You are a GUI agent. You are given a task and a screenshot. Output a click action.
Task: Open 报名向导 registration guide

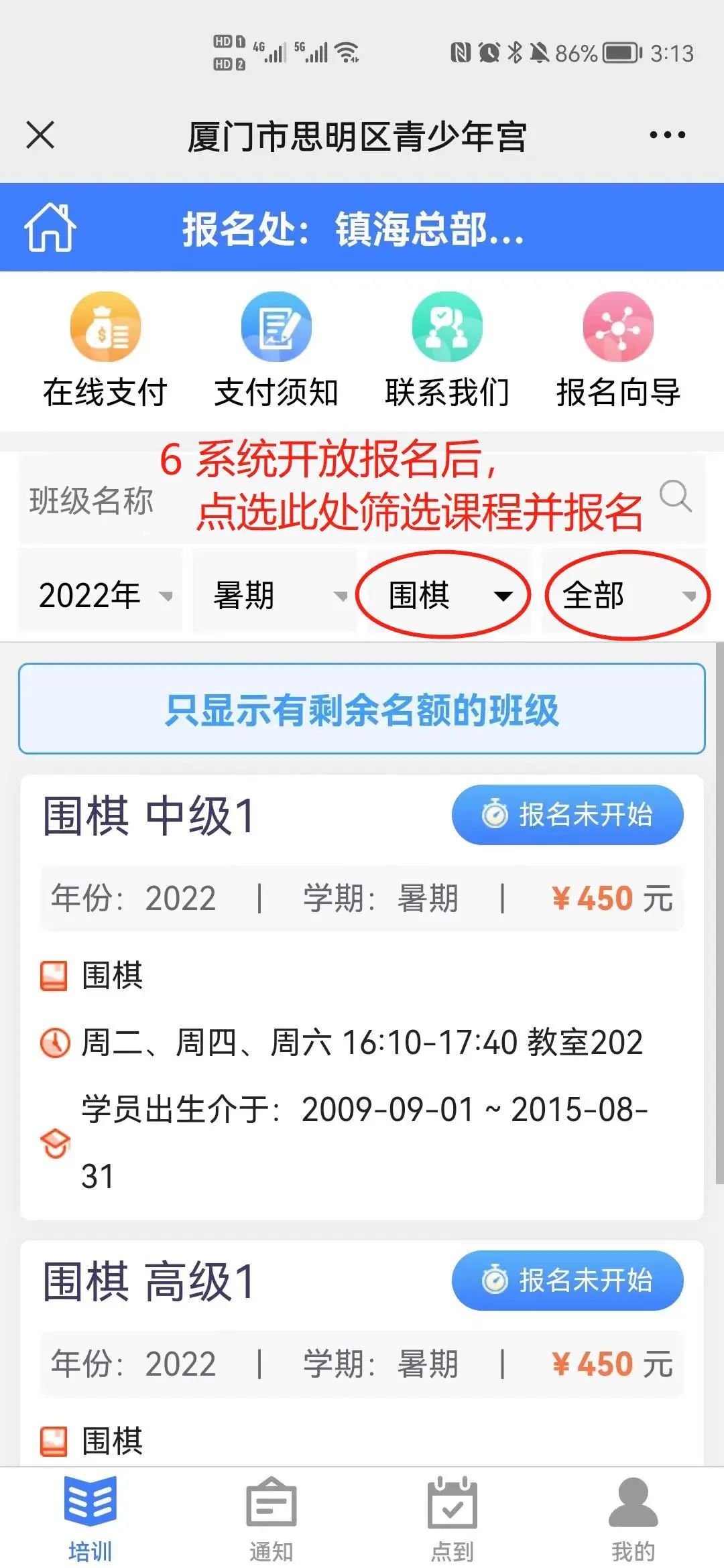tap(618, 350)
